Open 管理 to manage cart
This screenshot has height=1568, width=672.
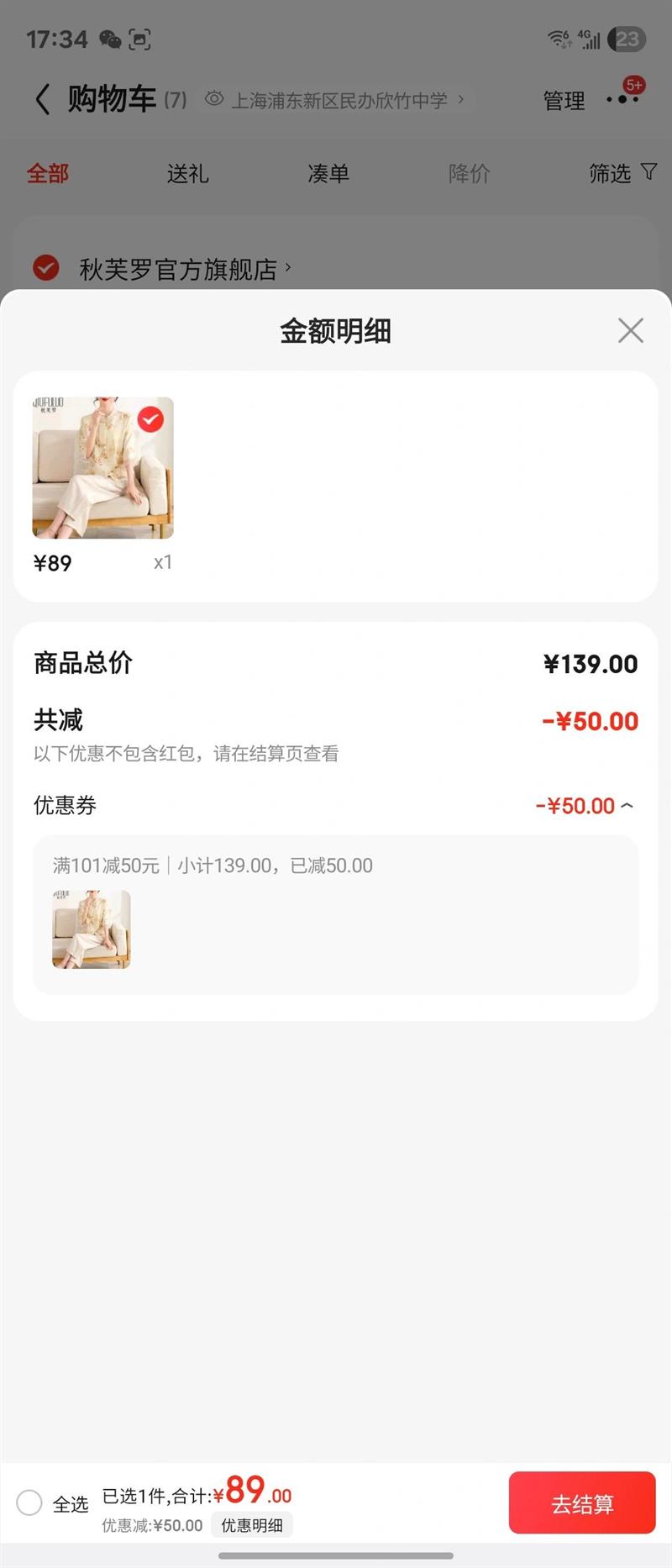(564, 101)
